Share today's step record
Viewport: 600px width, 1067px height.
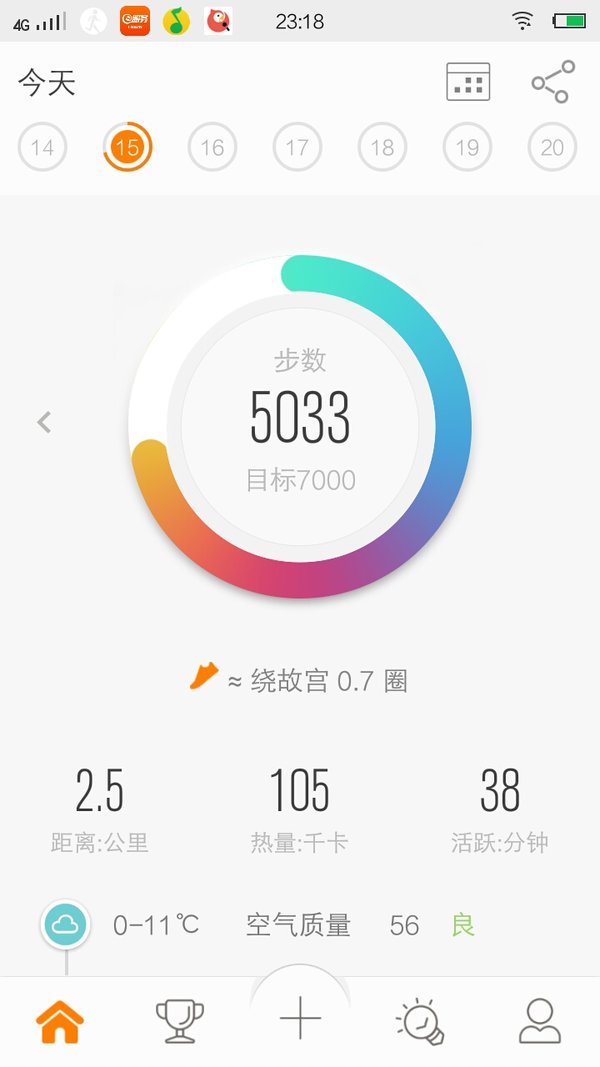[553, 82]
